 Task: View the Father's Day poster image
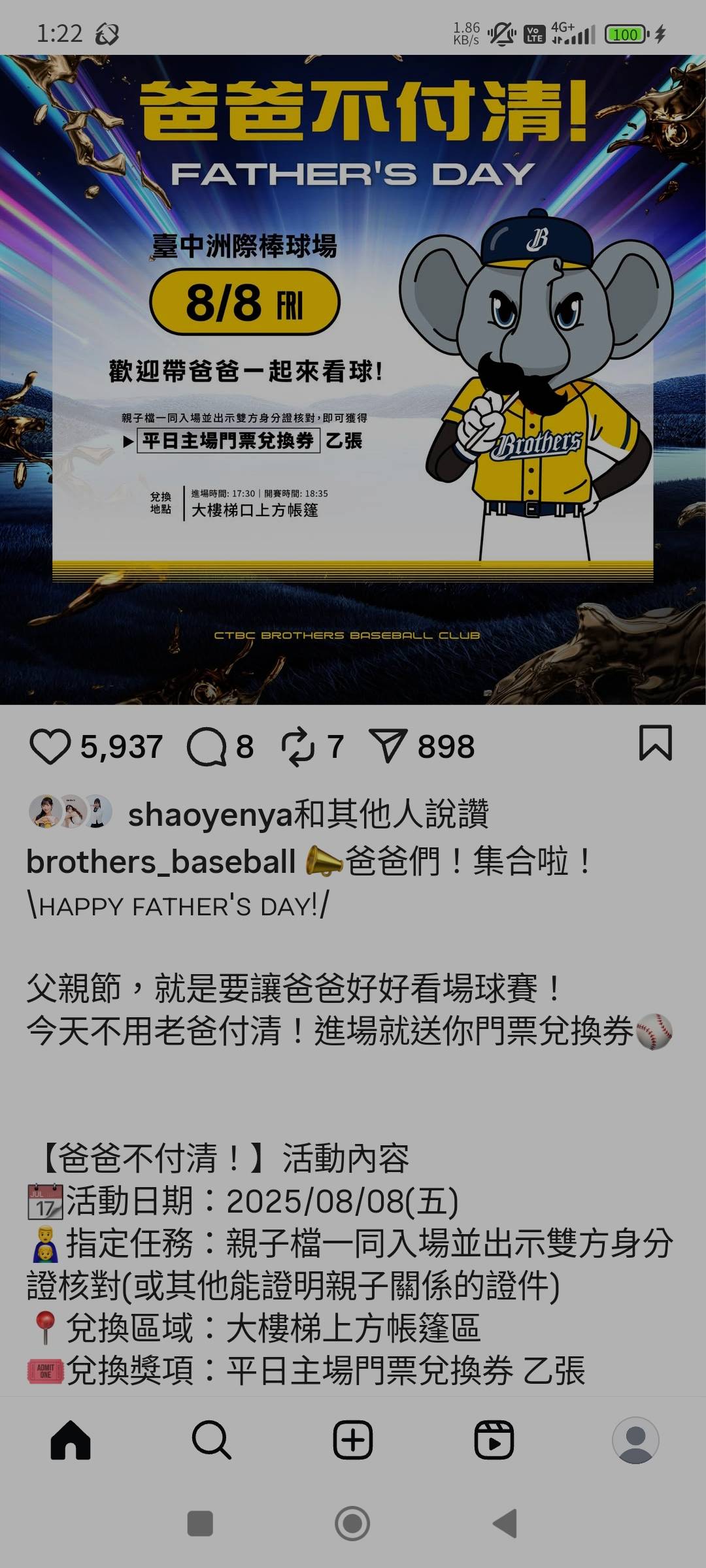[353, 380]
